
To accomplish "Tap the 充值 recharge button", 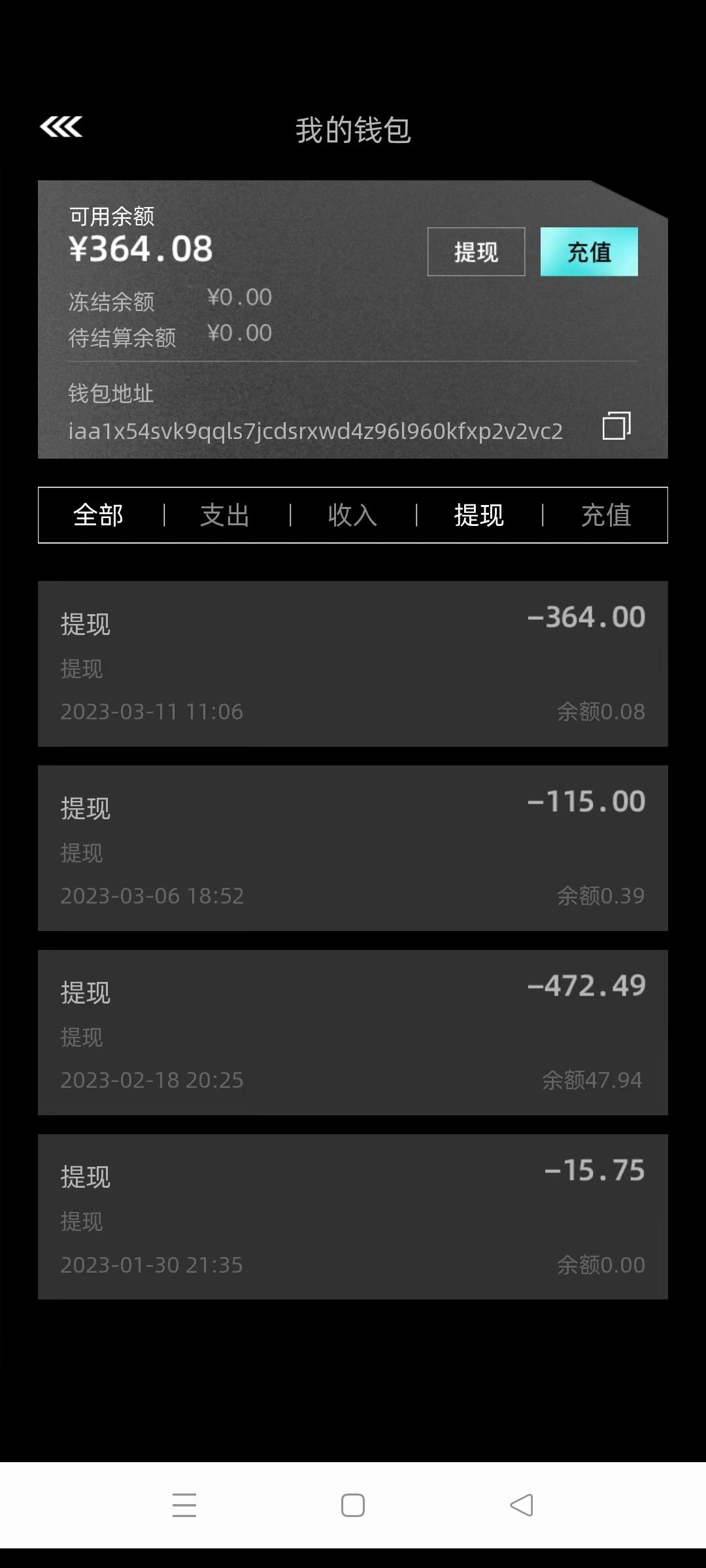I will point(589,252).
